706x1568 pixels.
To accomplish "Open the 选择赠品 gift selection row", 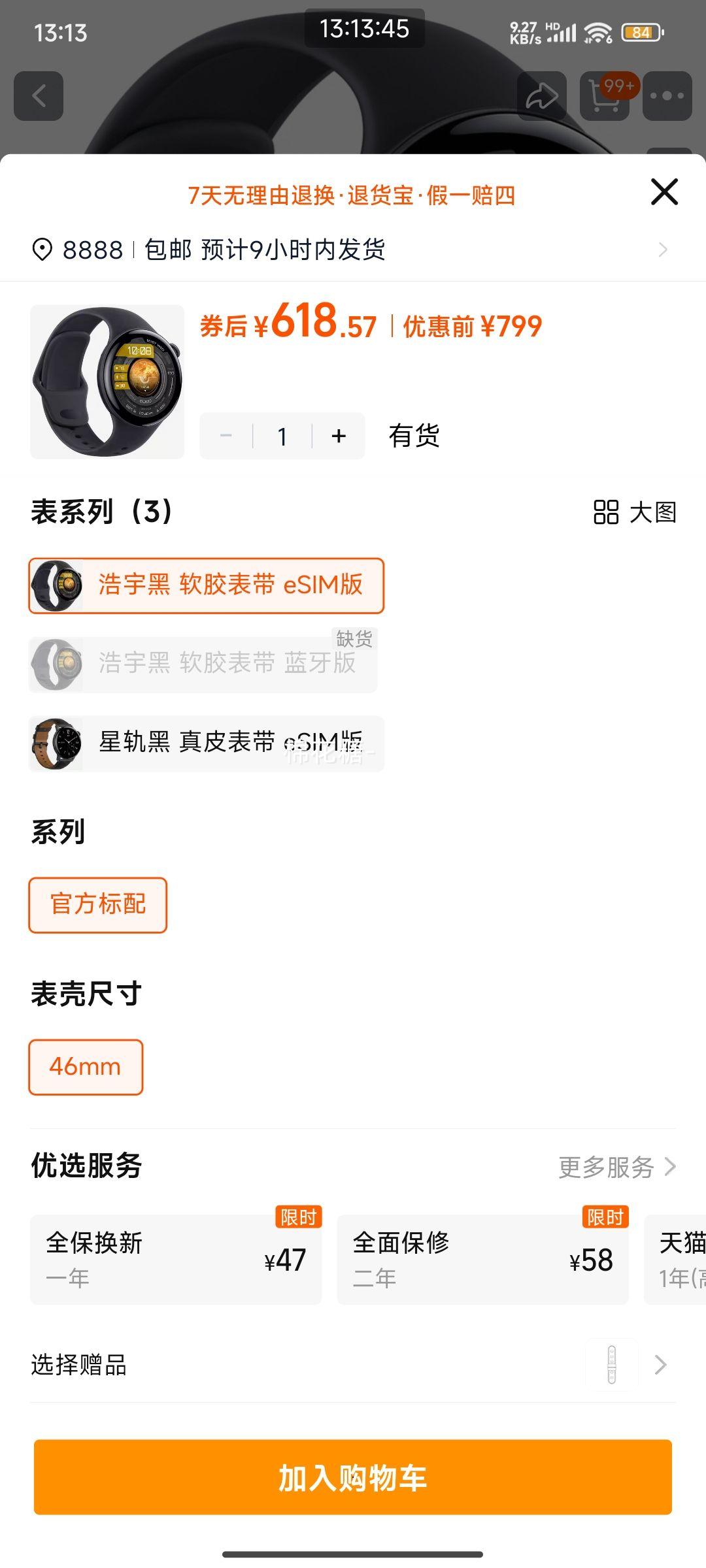I will [353, 1365].
